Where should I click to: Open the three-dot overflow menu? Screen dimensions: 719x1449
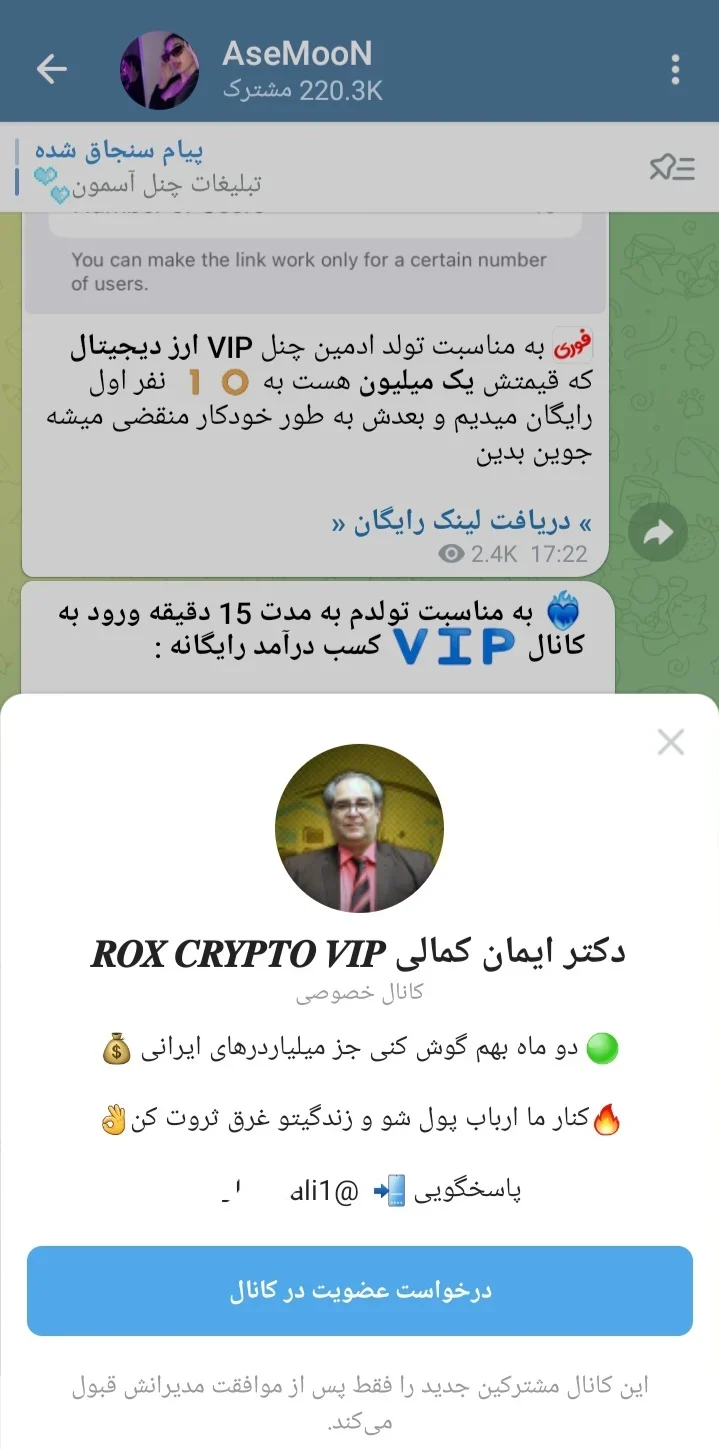pos(675,69)
